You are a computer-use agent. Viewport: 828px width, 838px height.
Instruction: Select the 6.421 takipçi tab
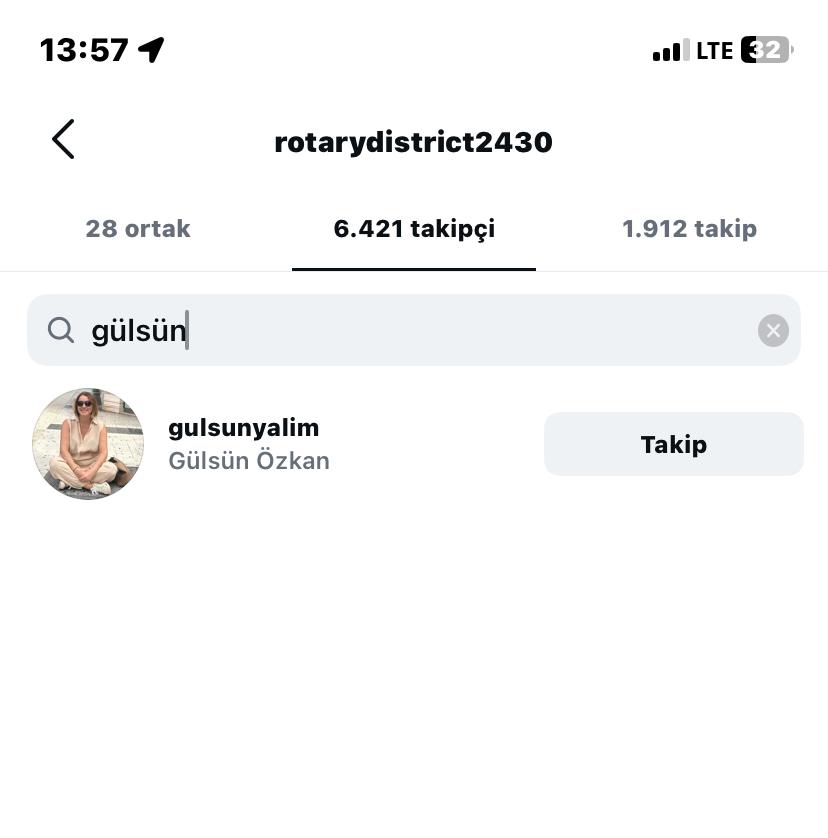[x=414, y=229]
